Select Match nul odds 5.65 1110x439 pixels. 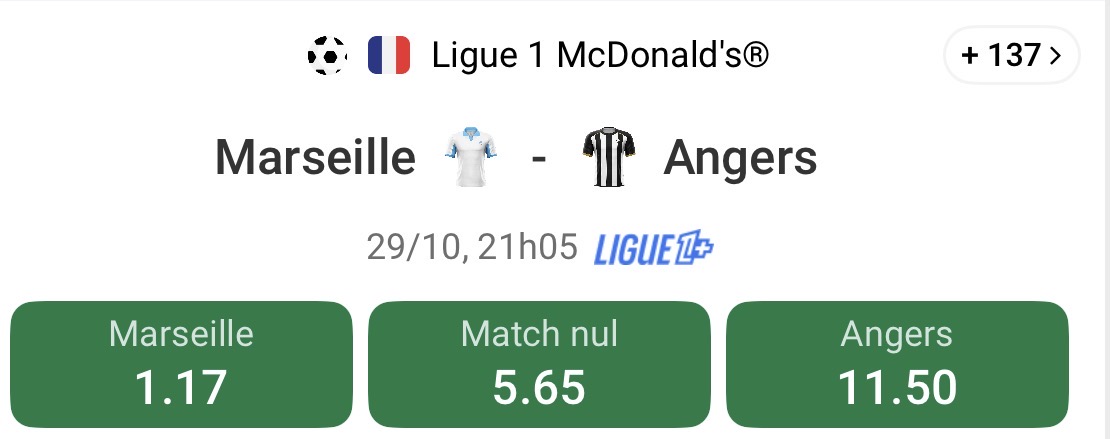coord(539,362)
